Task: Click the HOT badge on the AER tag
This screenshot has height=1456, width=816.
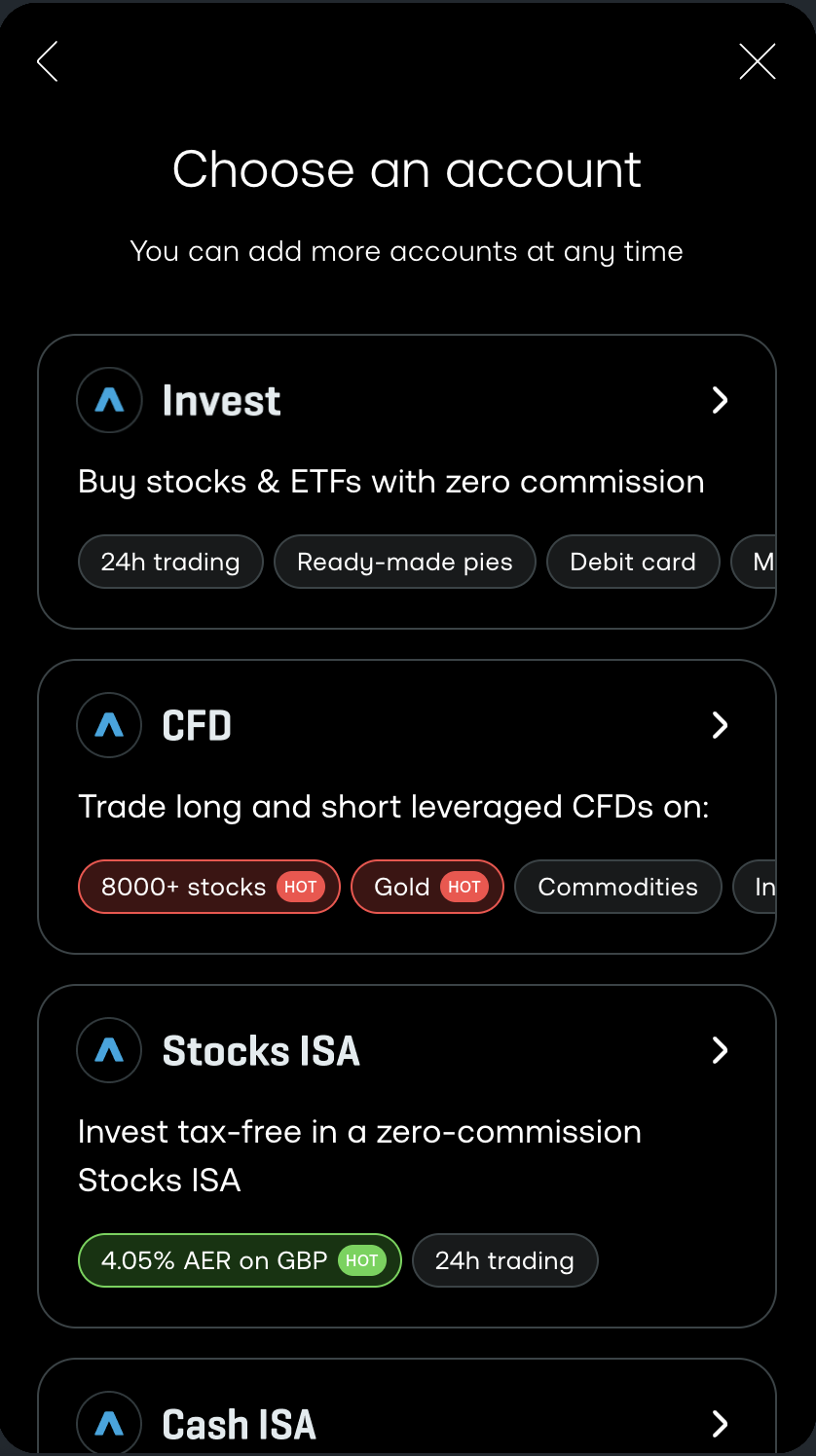Action: click(x=361, y=1259)
